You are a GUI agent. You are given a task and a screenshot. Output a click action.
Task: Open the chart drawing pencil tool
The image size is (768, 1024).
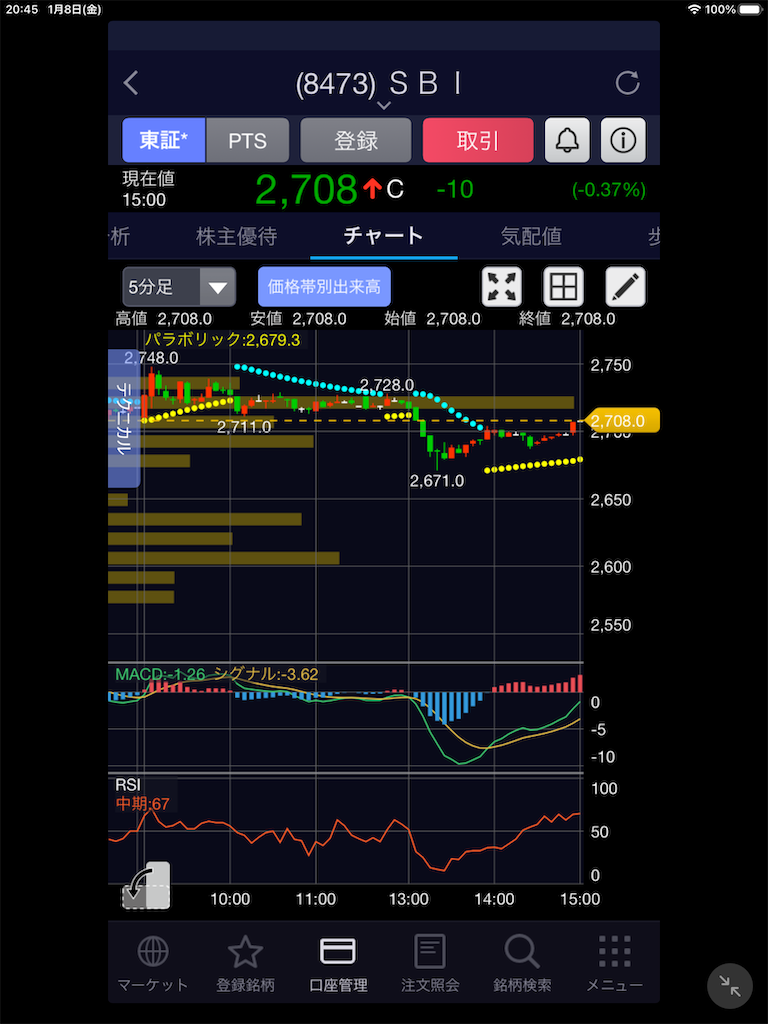click(626, 288)
